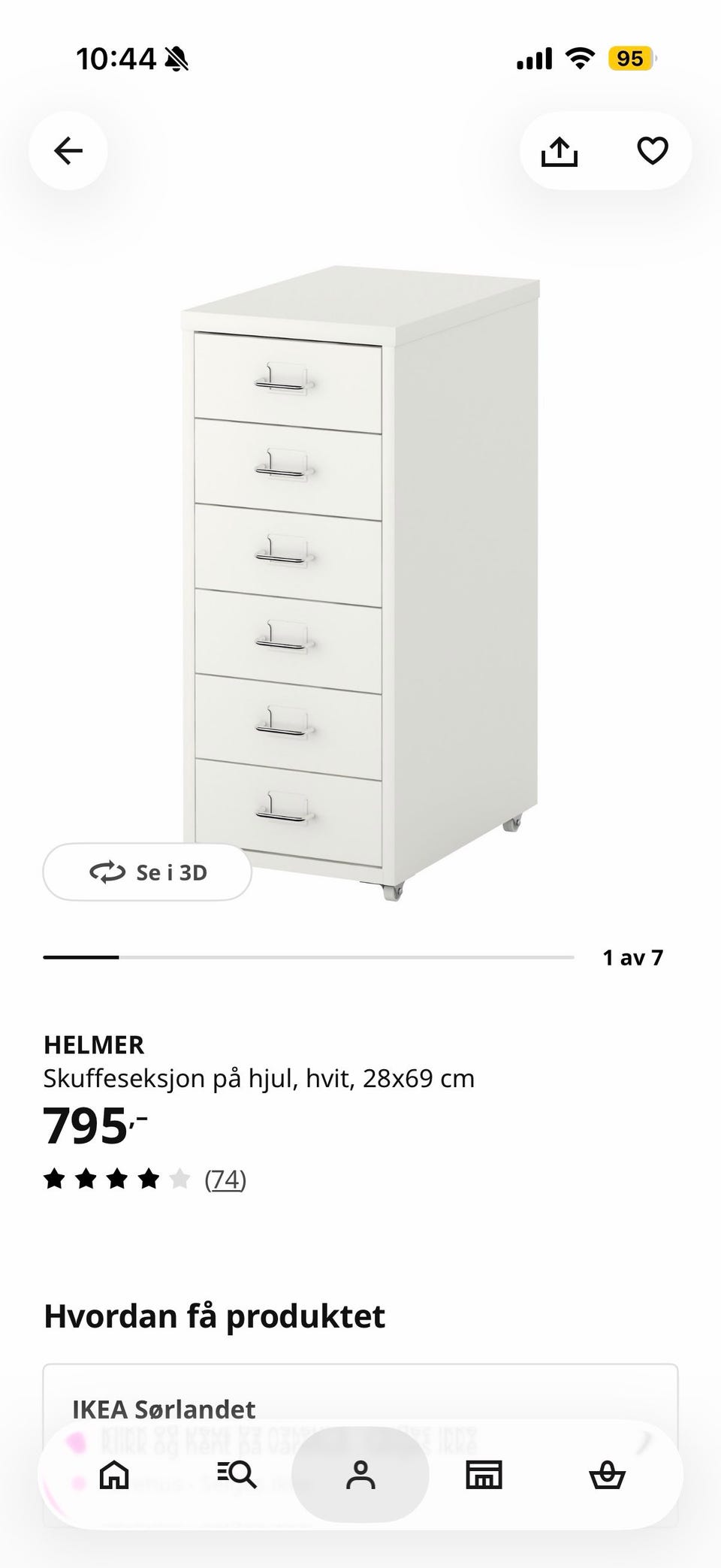This screenshot has height=1568, width=721.
Task: Share this HELMER product
Action: pos(560,151)
